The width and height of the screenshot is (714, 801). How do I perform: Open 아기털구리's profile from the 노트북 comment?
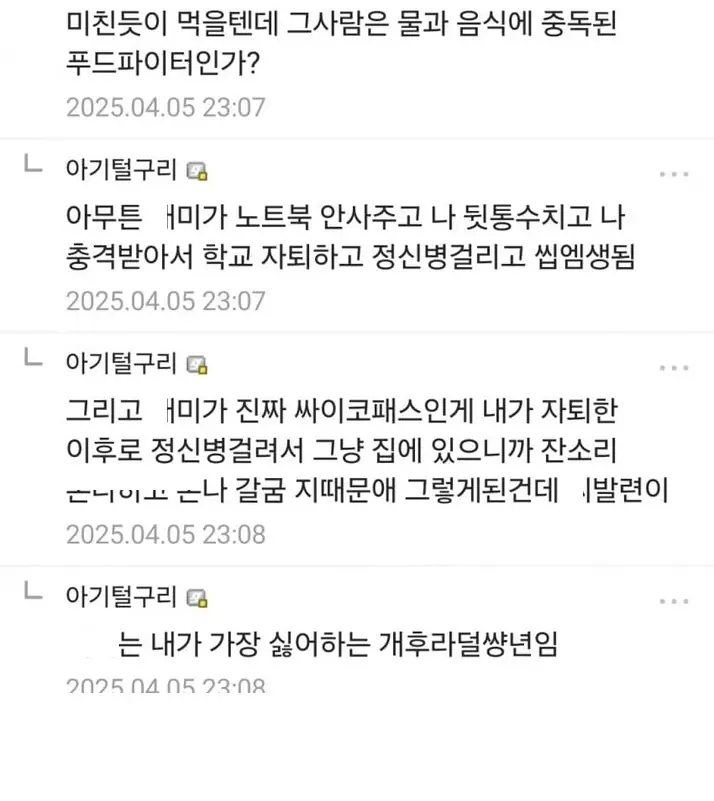120,169
